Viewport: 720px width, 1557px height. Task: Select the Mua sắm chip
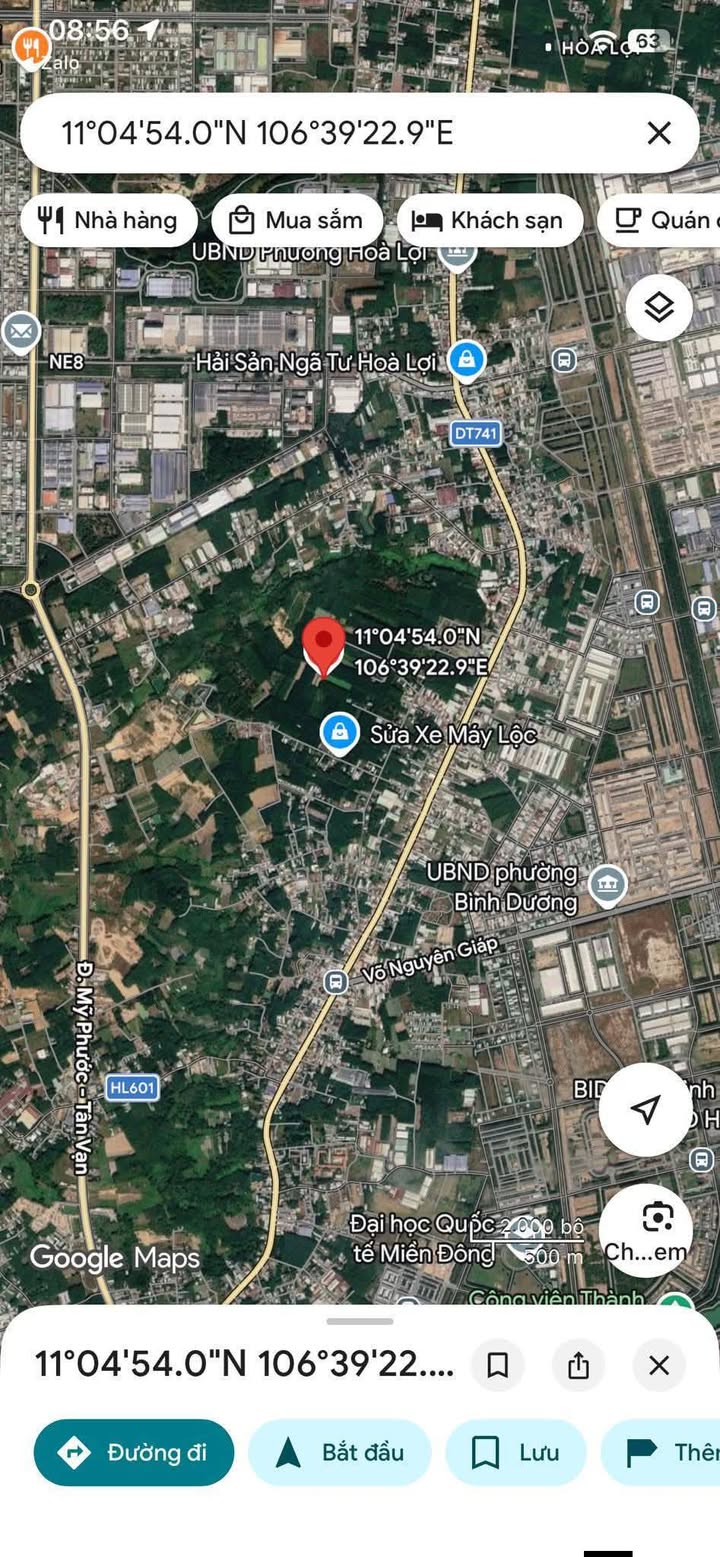pyautogui.click(x=297, y=220)
